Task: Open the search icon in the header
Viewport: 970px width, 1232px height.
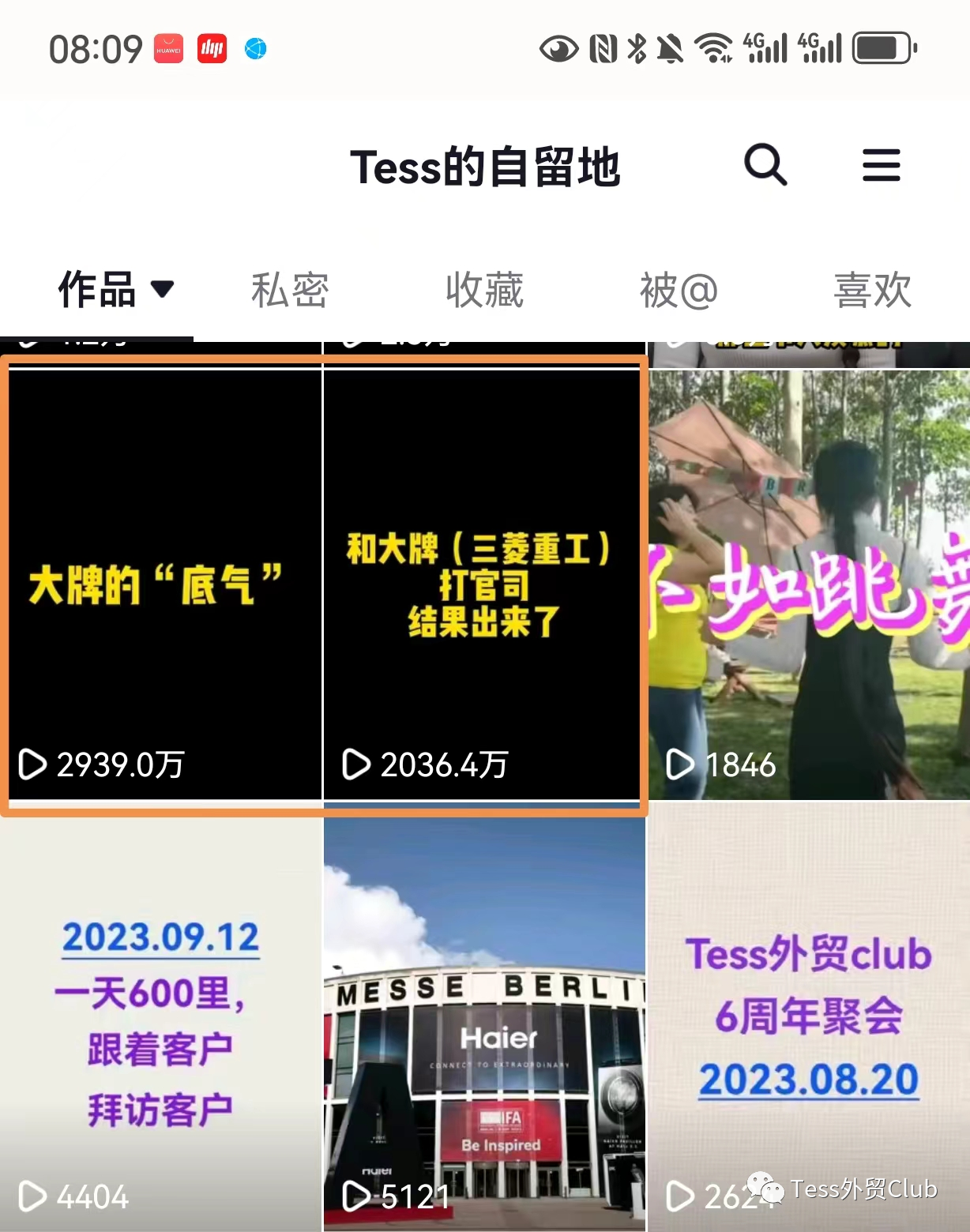Action: (x=765, y=165)
